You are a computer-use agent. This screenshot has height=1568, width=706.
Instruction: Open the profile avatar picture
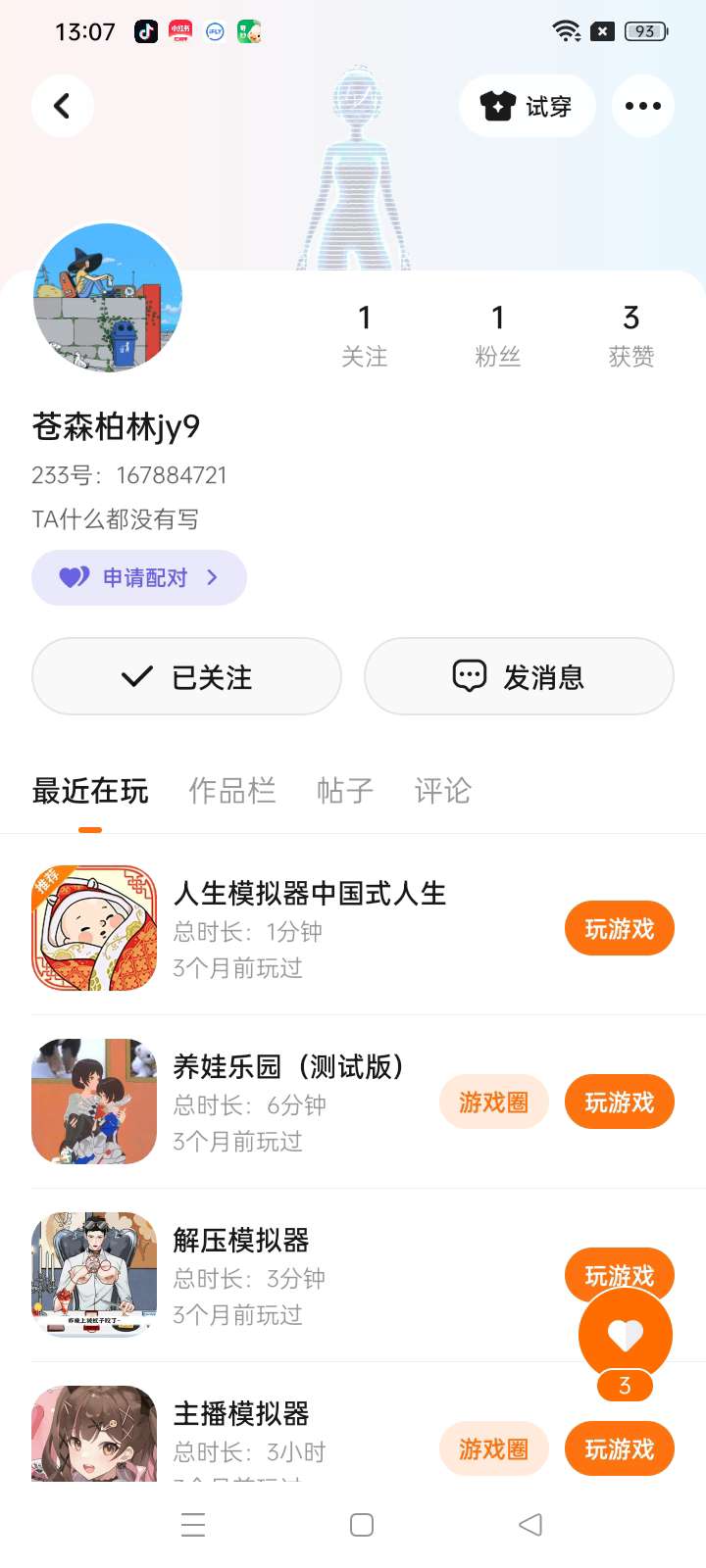pyautogui.click(x=108, y=297)
